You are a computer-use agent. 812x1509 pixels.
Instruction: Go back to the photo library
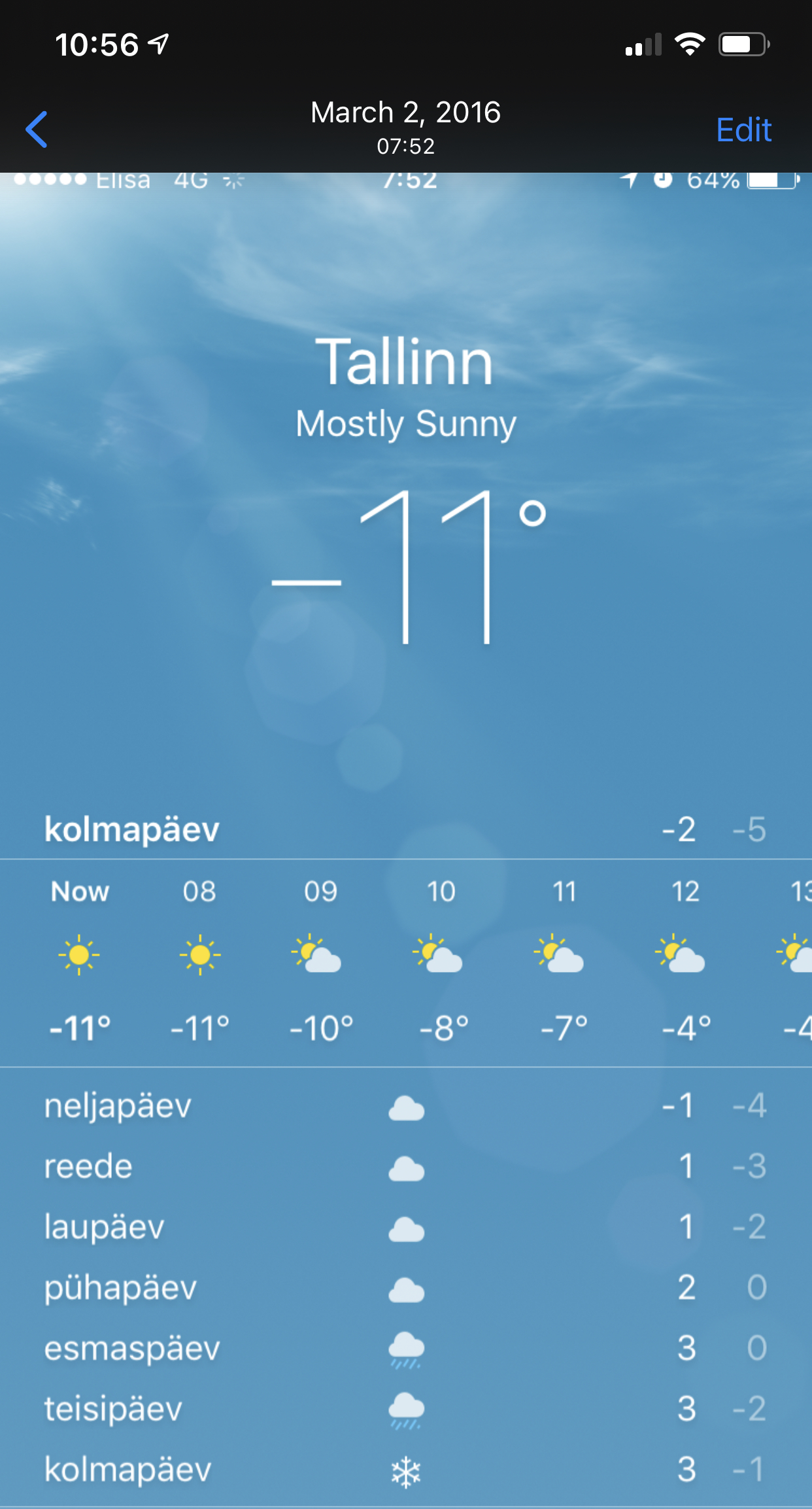coord(37,130)
